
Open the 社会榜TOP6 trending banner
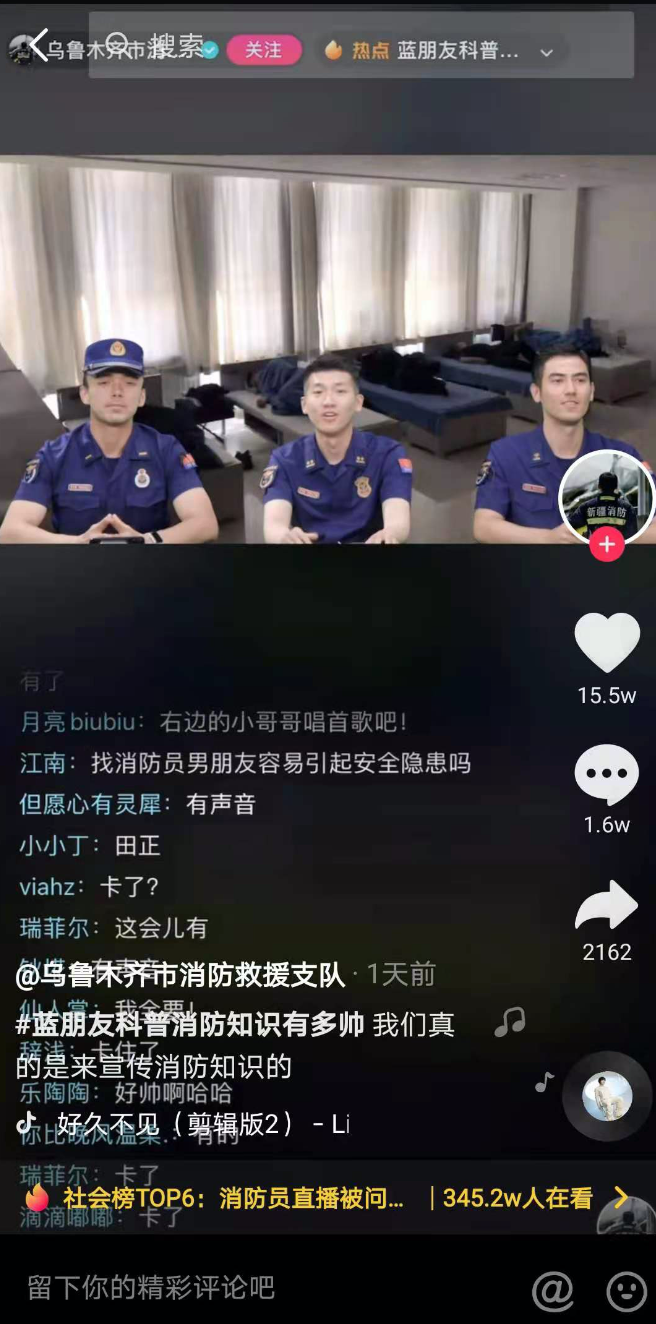[x=320, y=1197]
